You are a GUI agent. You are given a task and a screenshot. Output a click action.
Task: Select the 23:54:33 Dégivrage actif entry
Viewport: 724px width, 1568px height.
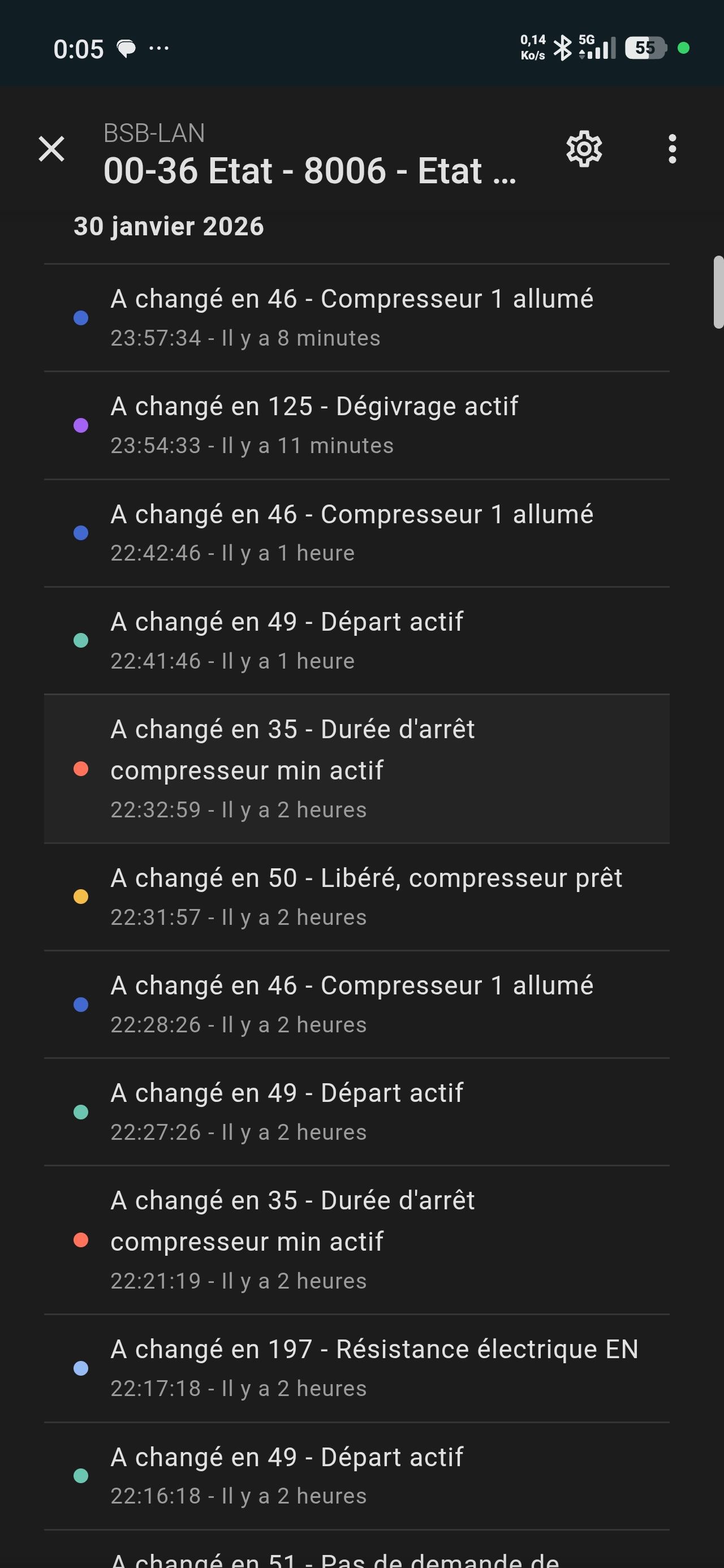(356, 425)
